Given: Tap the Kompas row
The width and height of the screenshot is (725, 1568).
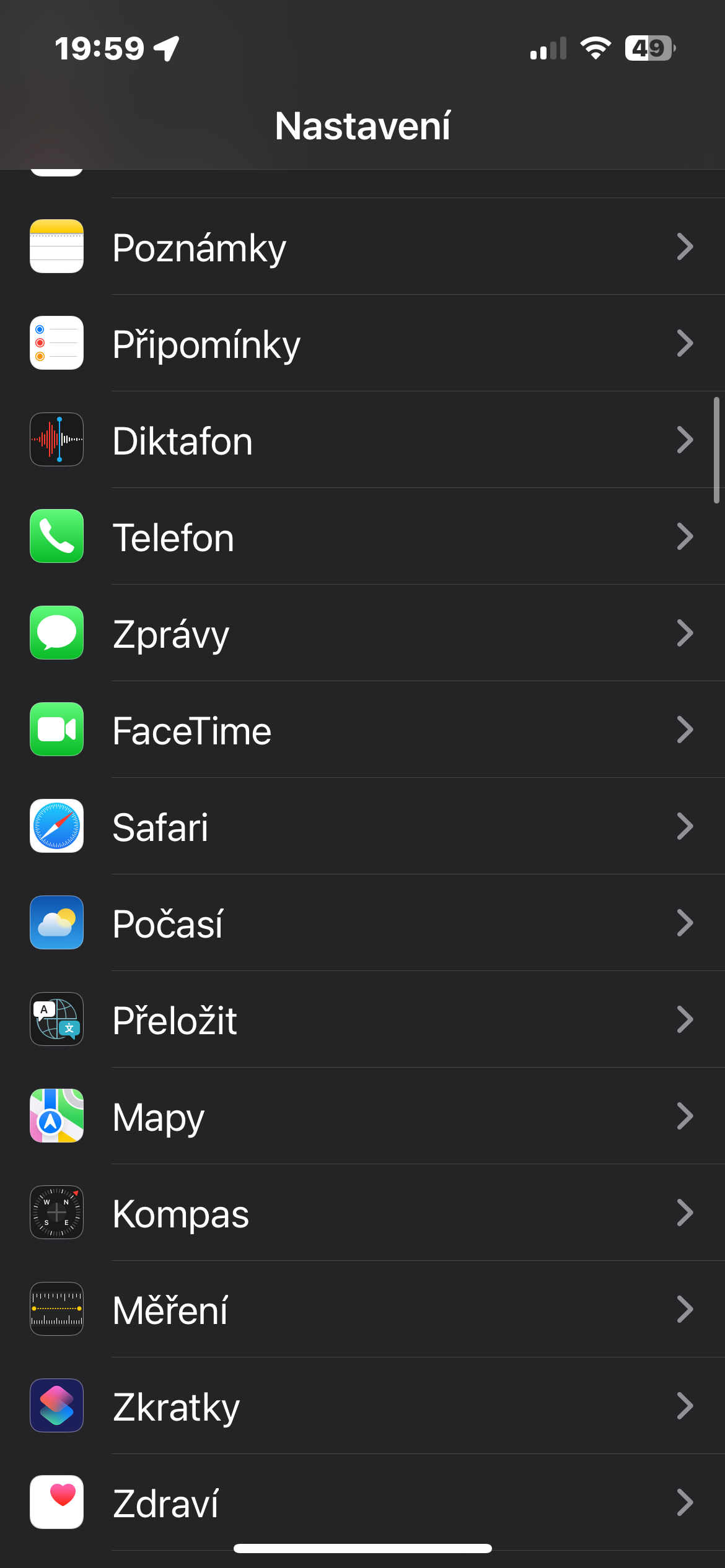Looking at the screenshot, I should click(x=362, y=1213).
